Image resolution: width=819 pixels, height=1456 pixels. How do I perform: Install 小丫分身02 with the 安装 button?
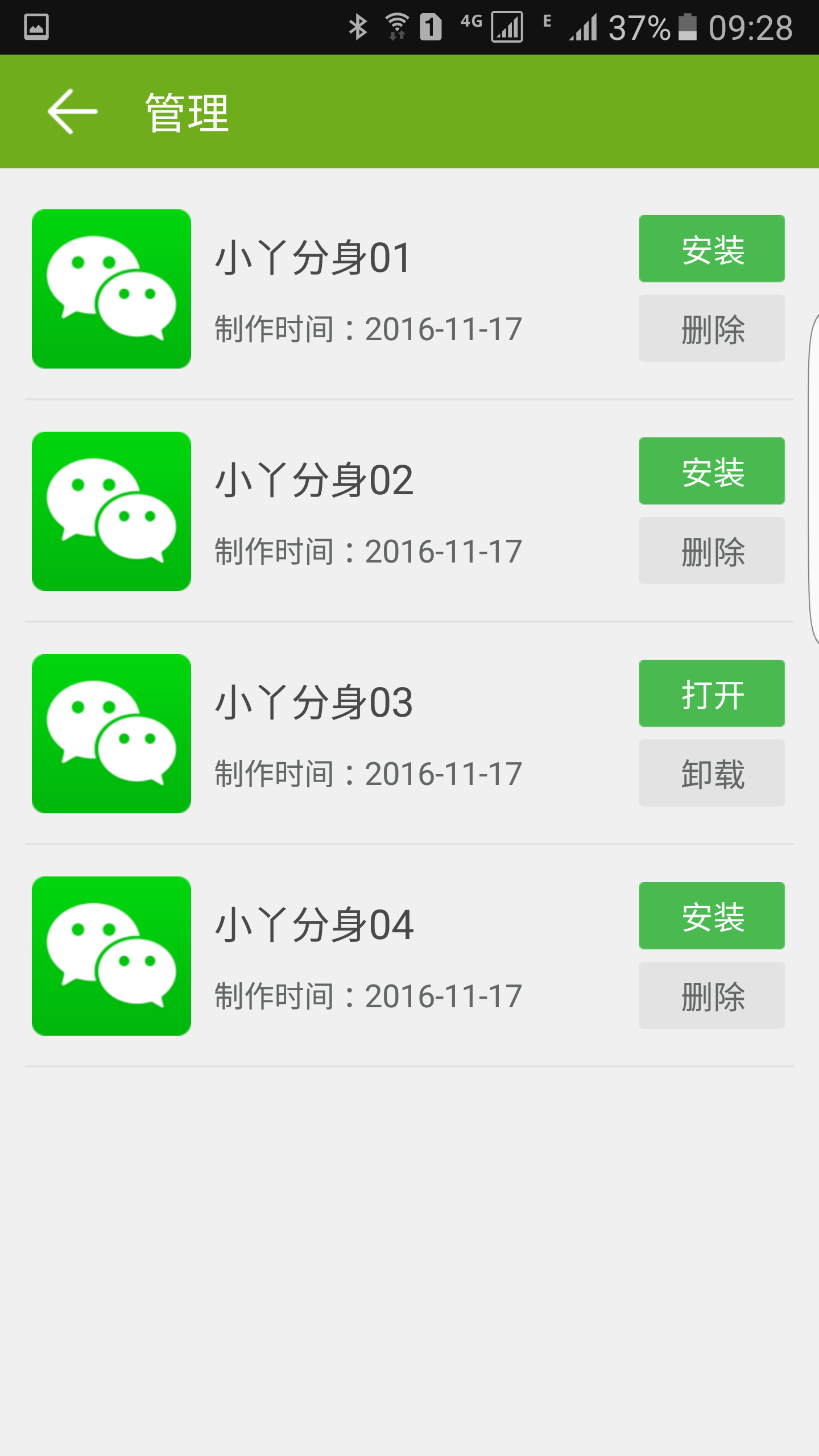pyautogui.click(x=712, y=472)
